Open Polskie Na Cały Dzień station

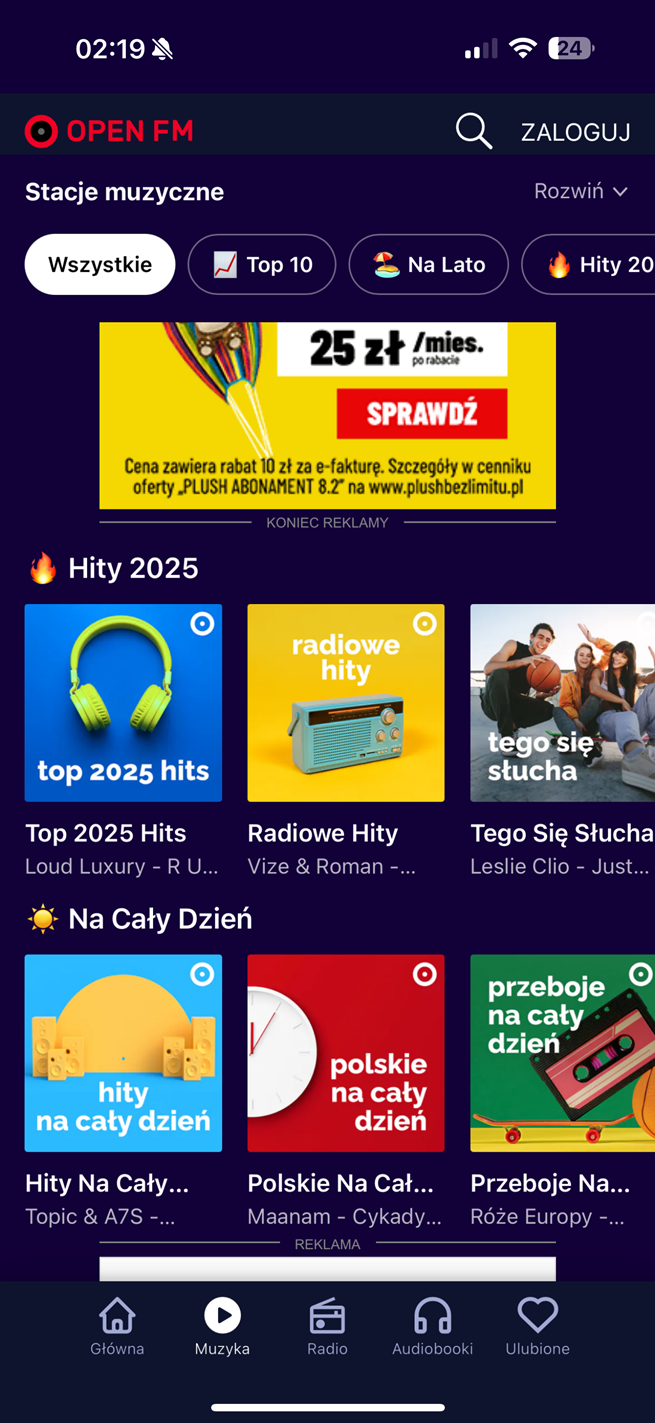point(346,1053)
